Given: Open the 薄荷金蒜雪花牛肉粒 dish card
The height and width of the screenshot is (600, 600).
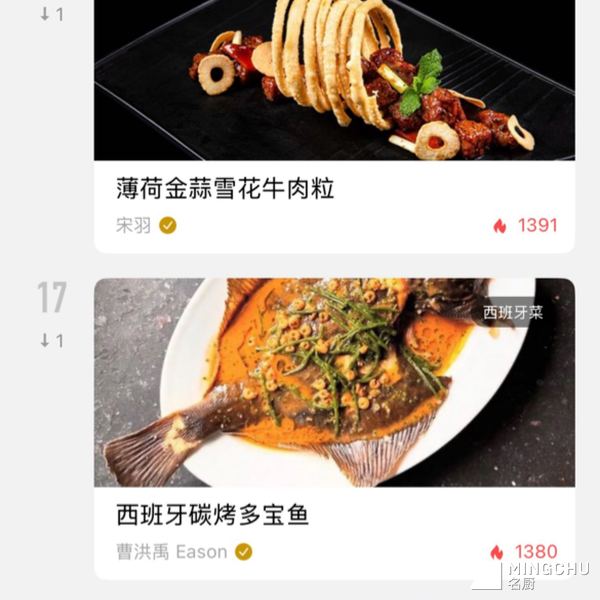Looking at the screenshot, I should [225, 188].
